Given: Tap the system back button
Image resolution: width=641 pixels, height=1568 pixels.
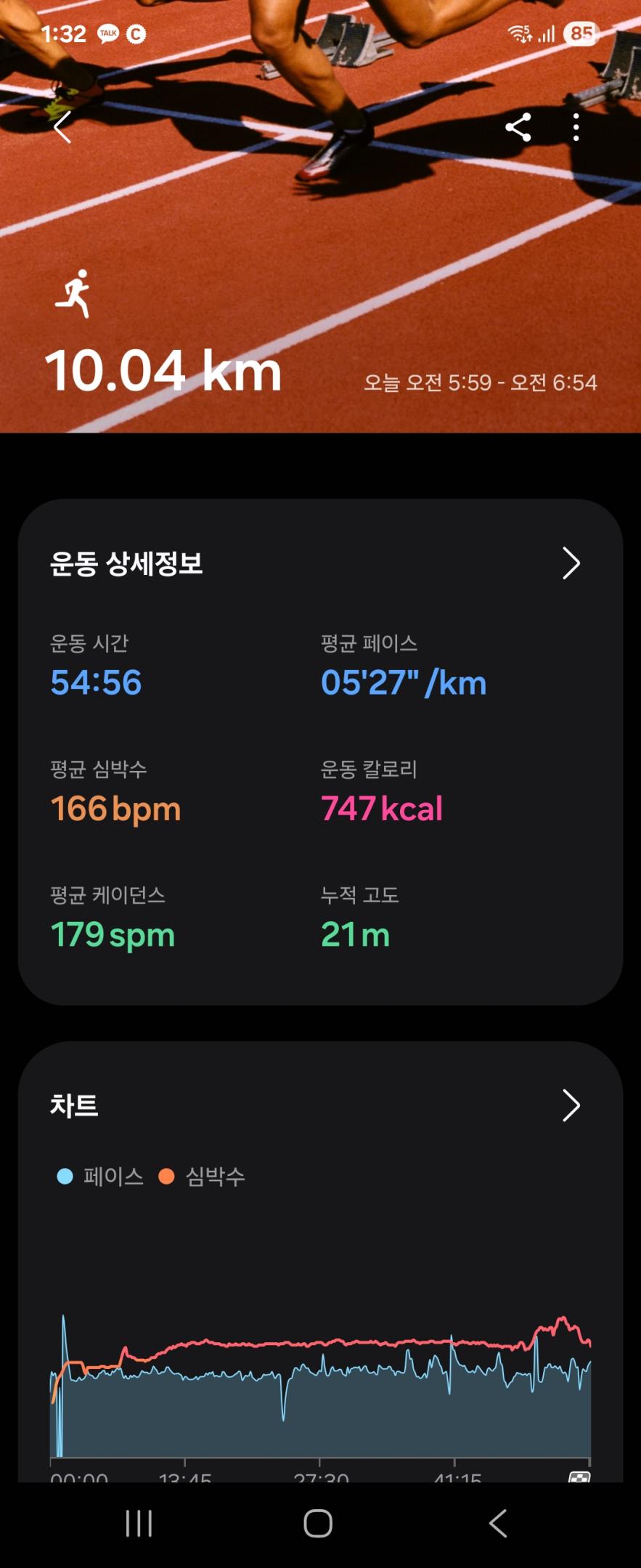Looking at the screenshot, I should [498, 1523].
